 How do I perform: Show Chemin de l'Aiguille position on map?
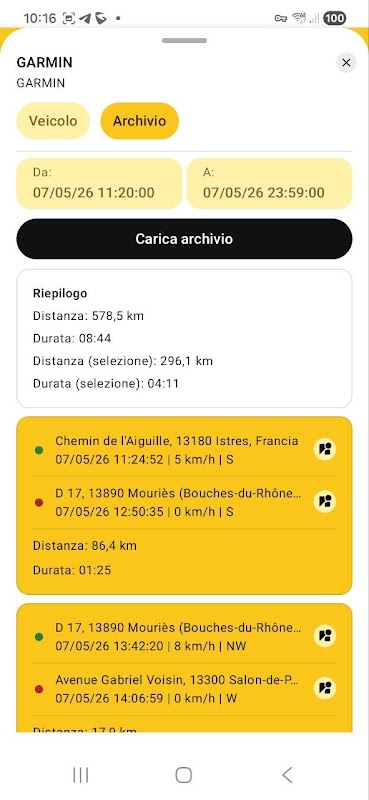point(325,449)
